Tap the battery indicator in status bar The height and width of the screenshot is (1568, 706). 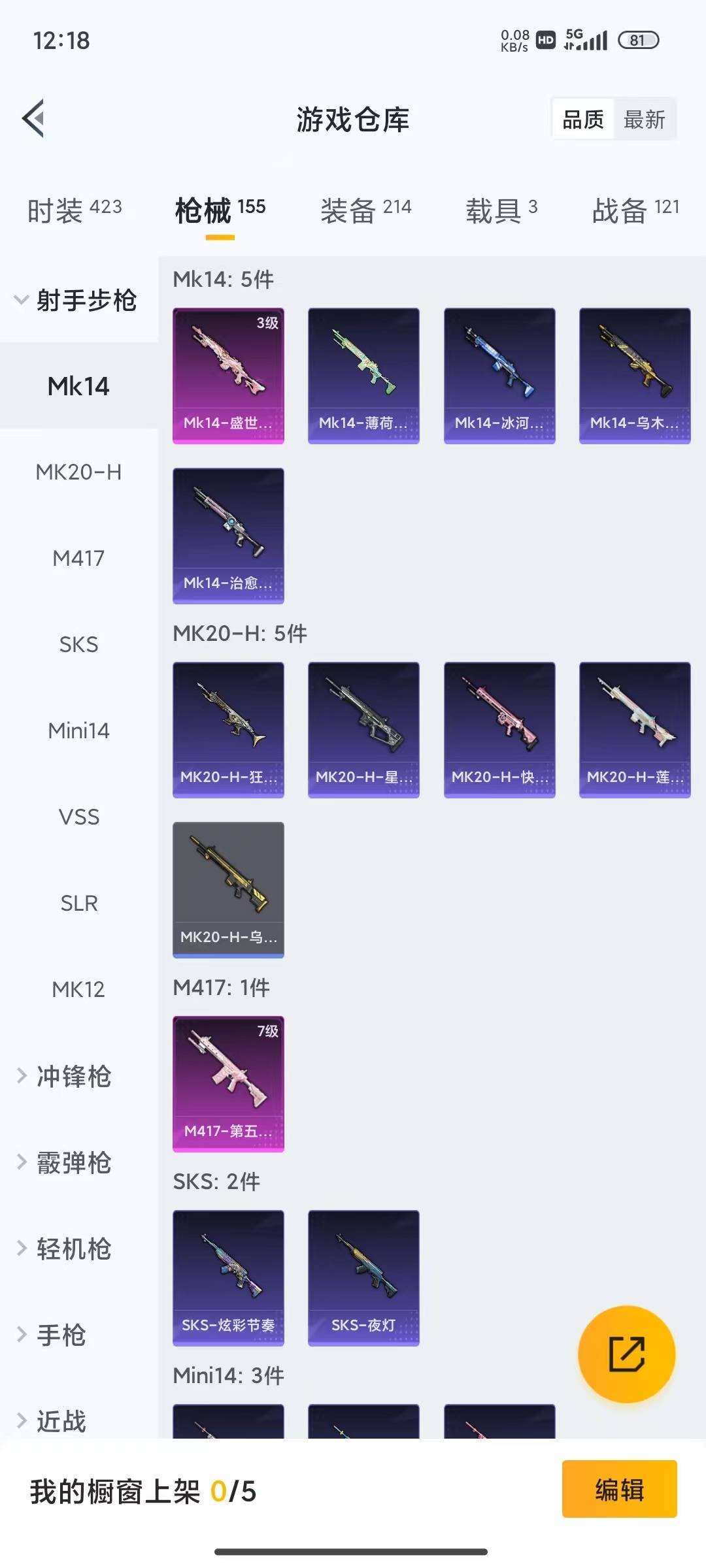637,39
